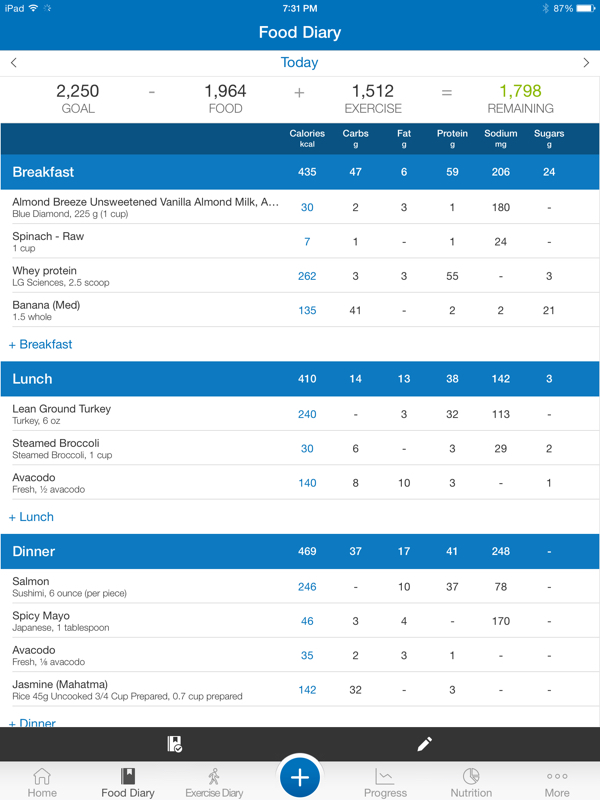The height and width of the screenshot is (800, 600).
Task: Switch to the Home tab
Action: [42, 783]
